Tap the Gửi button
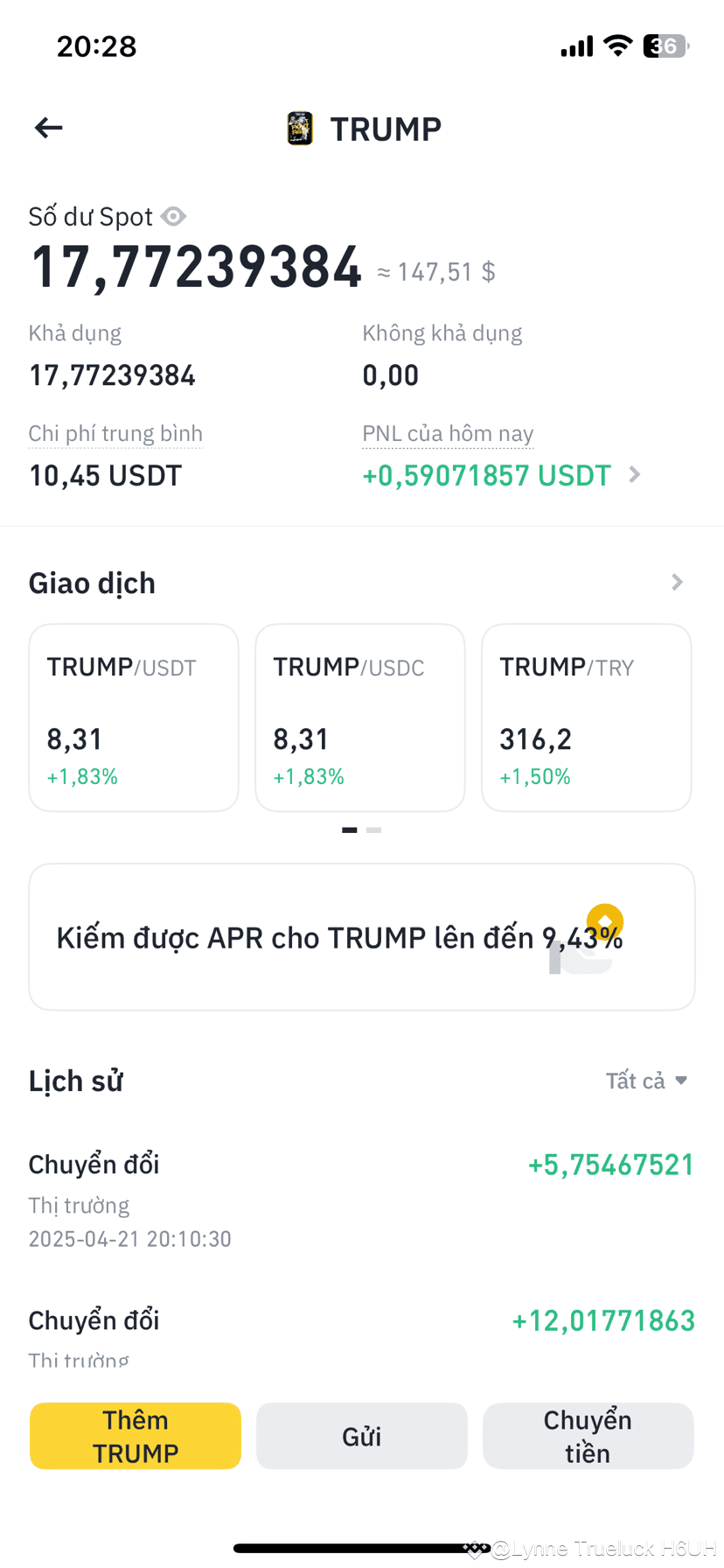724x1568 pixels. (362, 1436)
